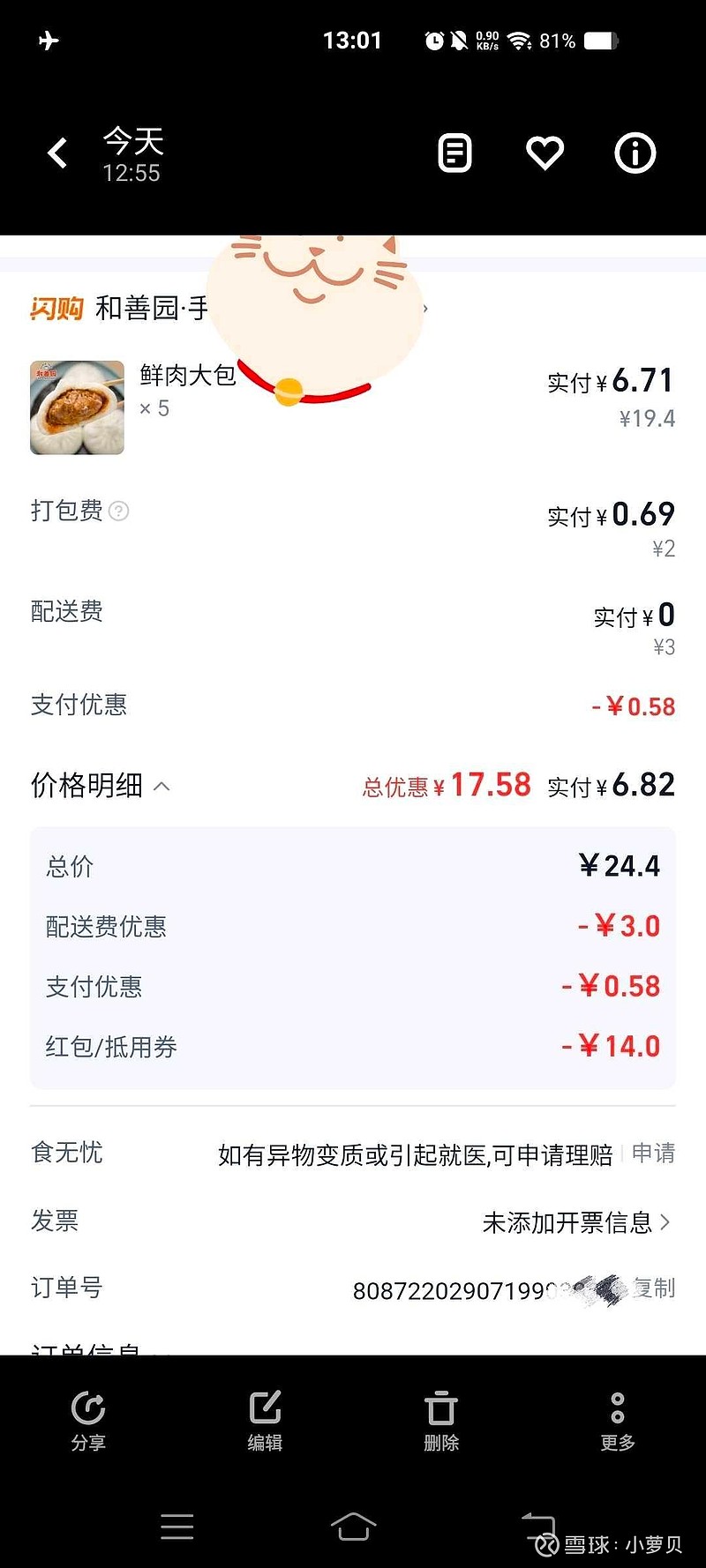
Task: Tap the order document icon in top bar
Action: pyautogui.click(x=454, y=153)
